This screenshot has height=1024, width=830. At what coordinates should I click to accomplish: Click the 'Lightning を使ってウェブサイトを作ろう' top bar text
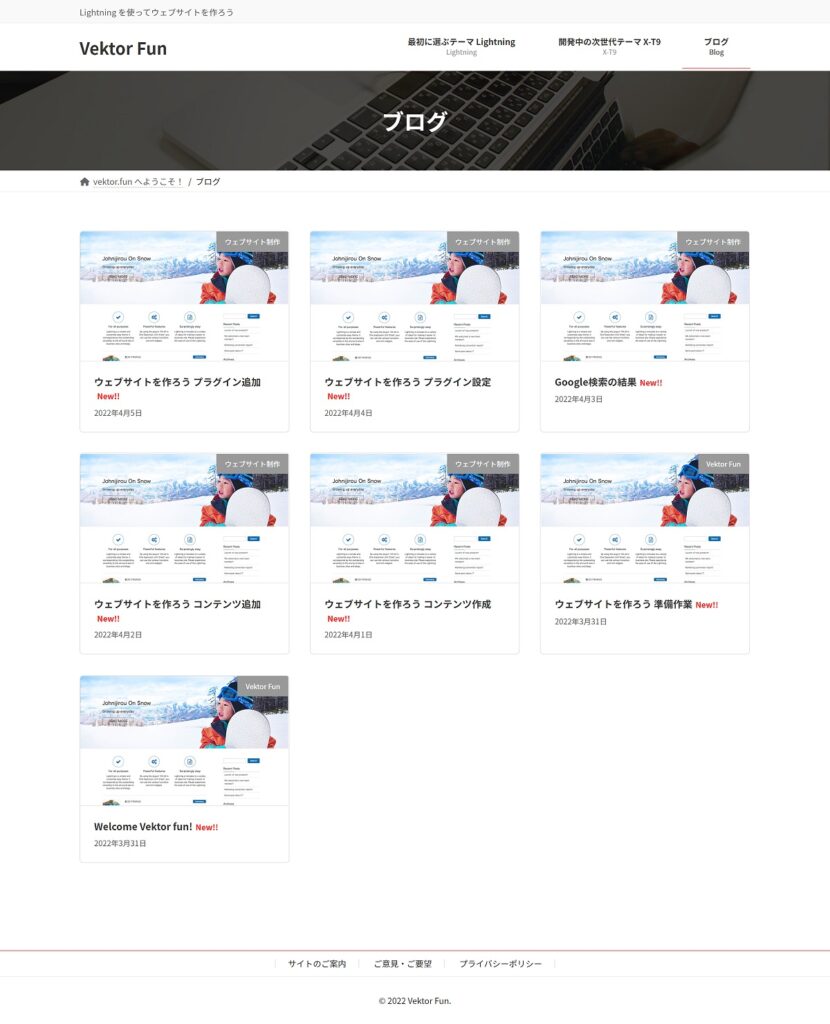coord(157,11)
